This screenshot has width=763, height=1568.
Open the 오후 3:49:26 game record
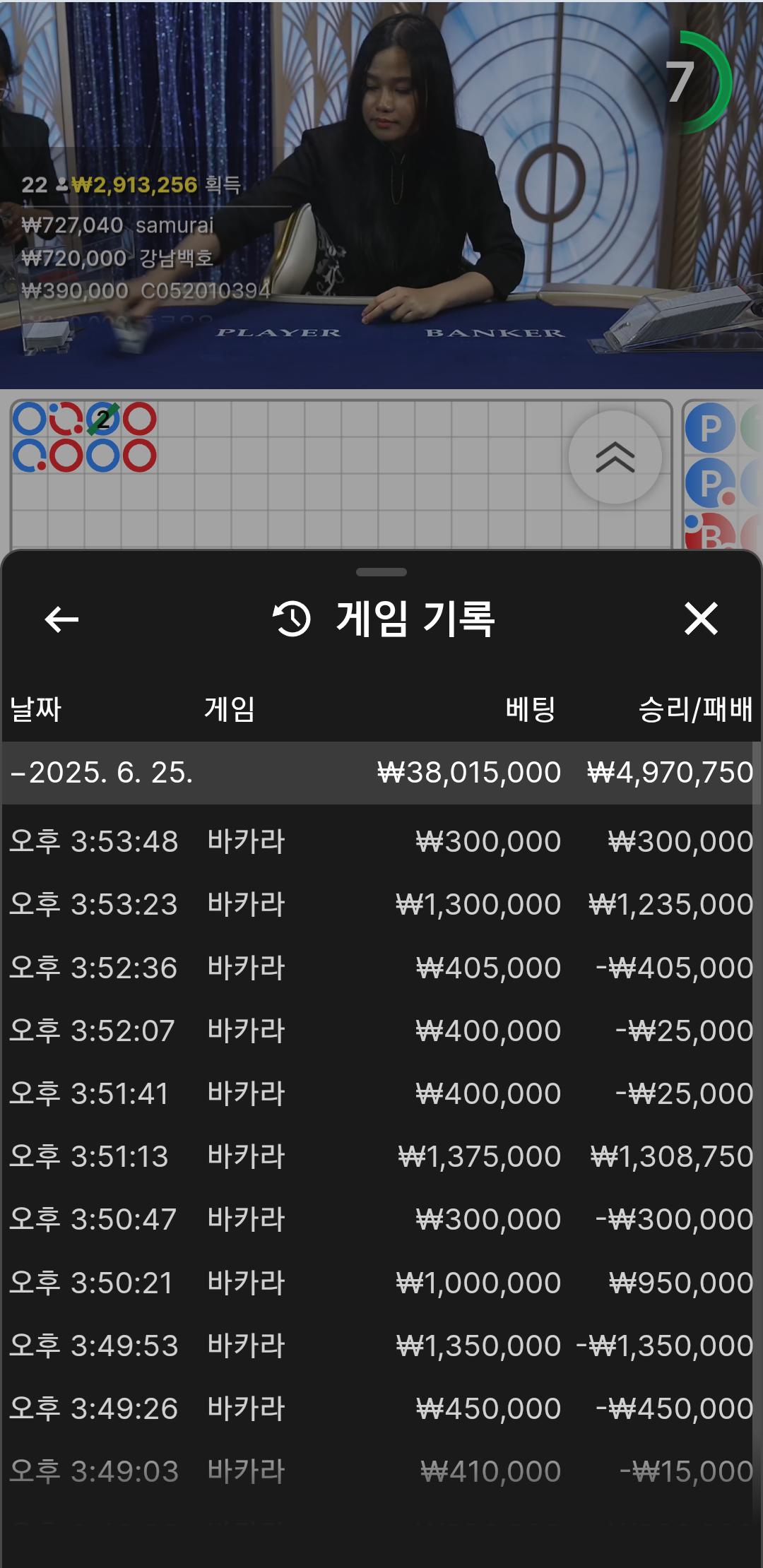point(381,1408)
